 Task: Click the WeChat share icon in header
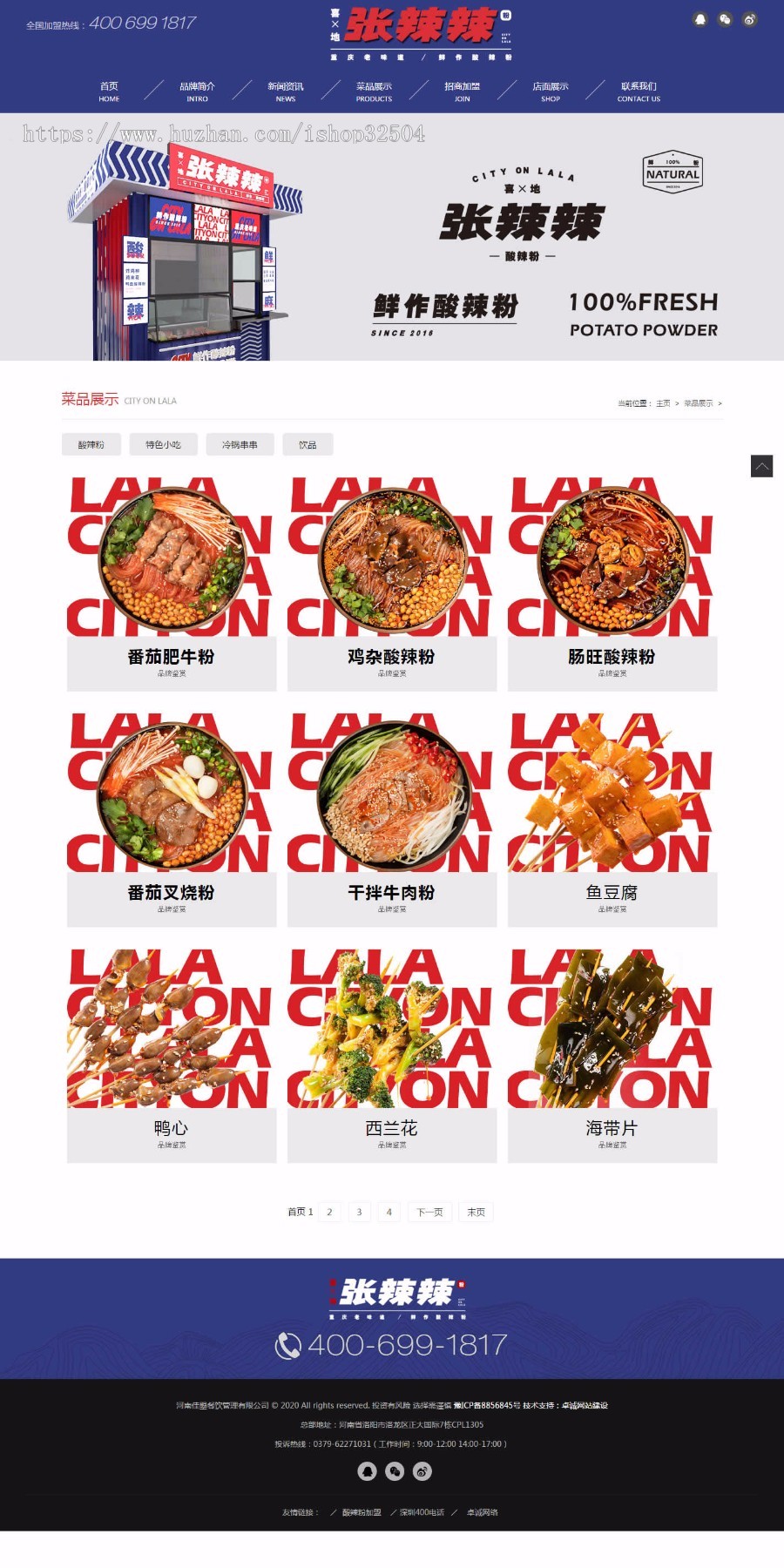(x=723, y=17)
